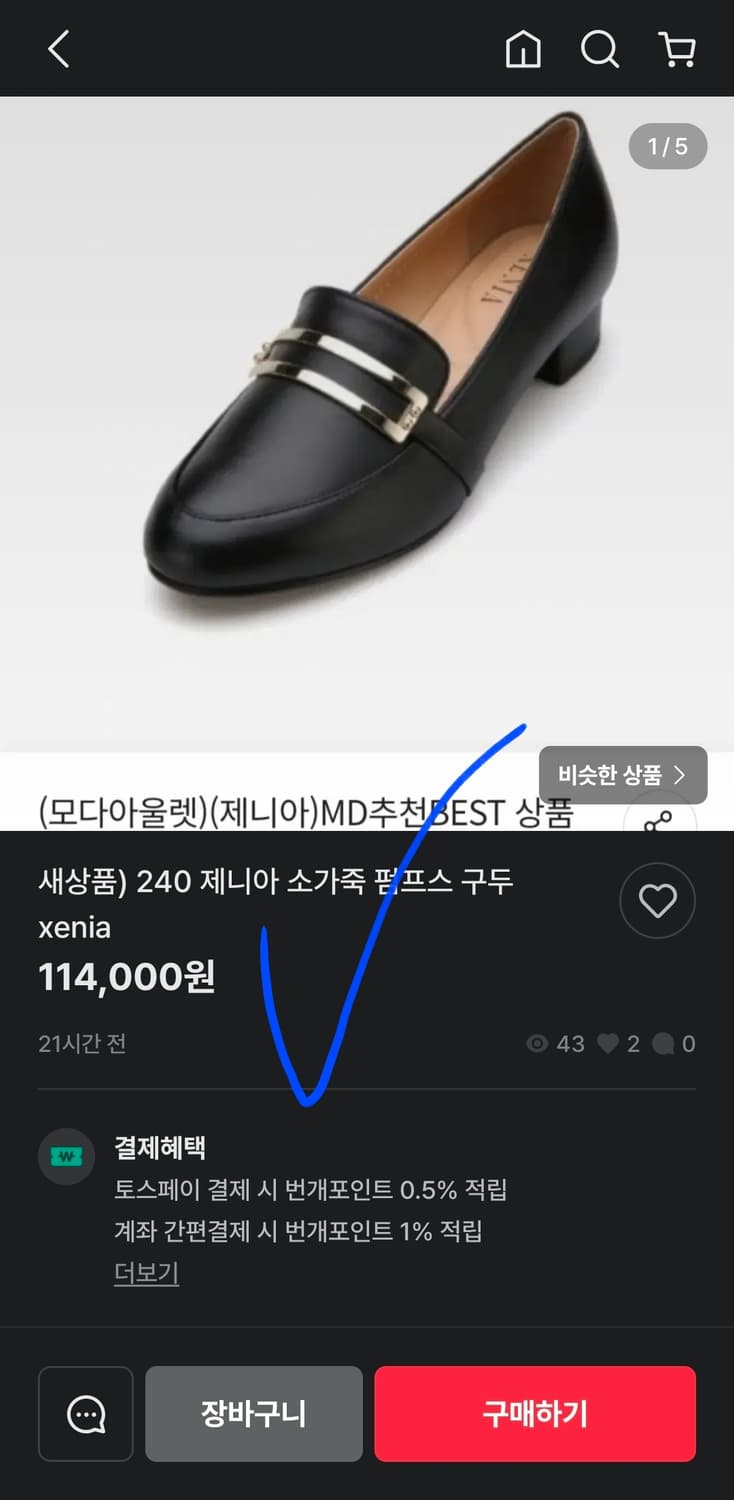734x1500 pixels.
Task: Tap the views eye icon showing 43
Action: [x=538, y=1043]
